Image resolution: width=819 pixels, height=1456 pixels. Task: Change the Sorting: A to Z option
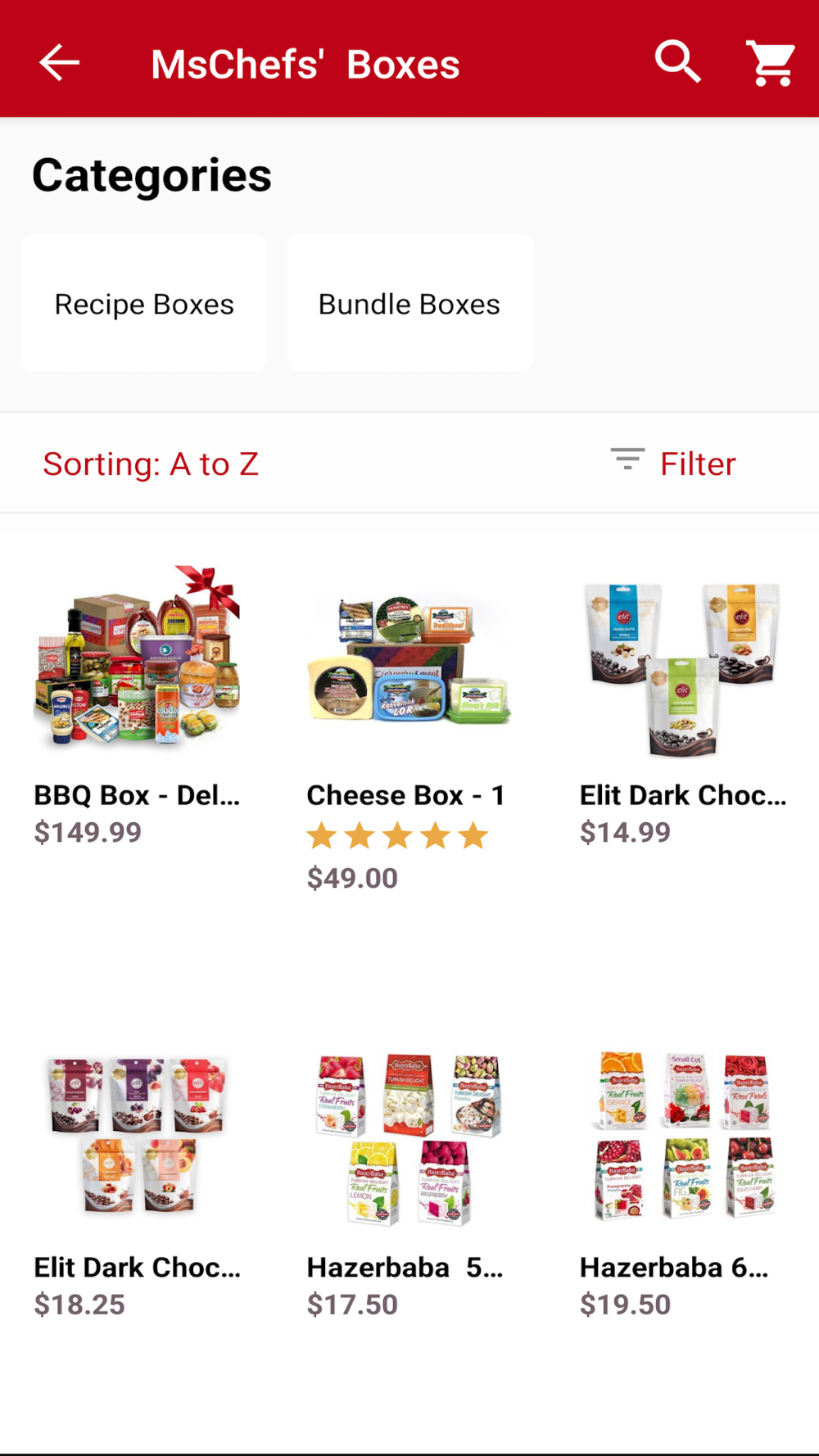(151, 464)
